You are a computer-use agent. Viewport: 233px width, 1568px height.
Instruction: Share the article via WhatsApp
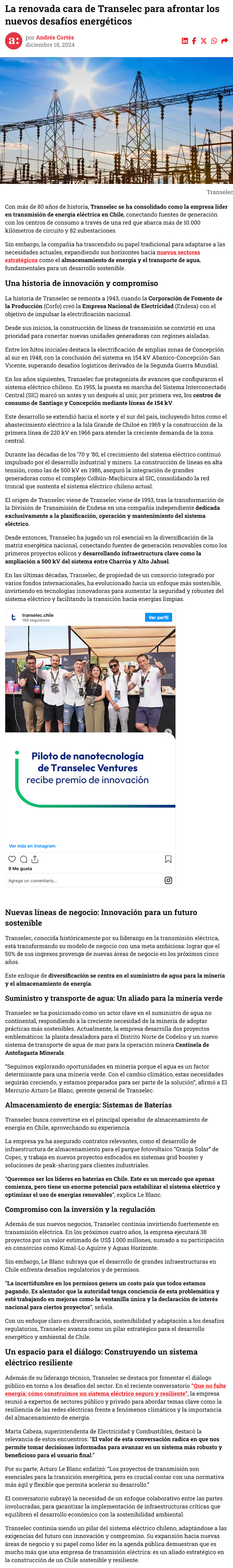(x=214, y=41)
